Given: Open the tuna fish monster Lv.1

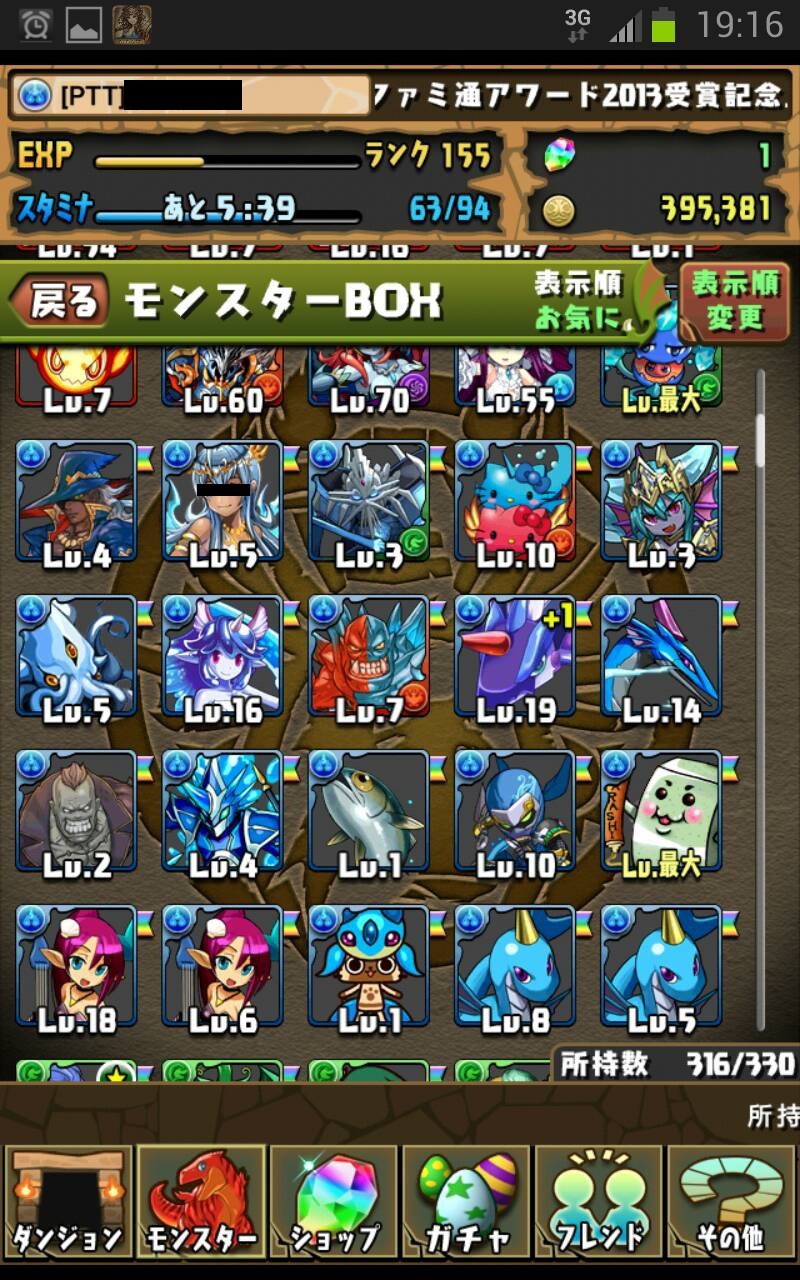Looking at the screenshot, I should [369, 810].
